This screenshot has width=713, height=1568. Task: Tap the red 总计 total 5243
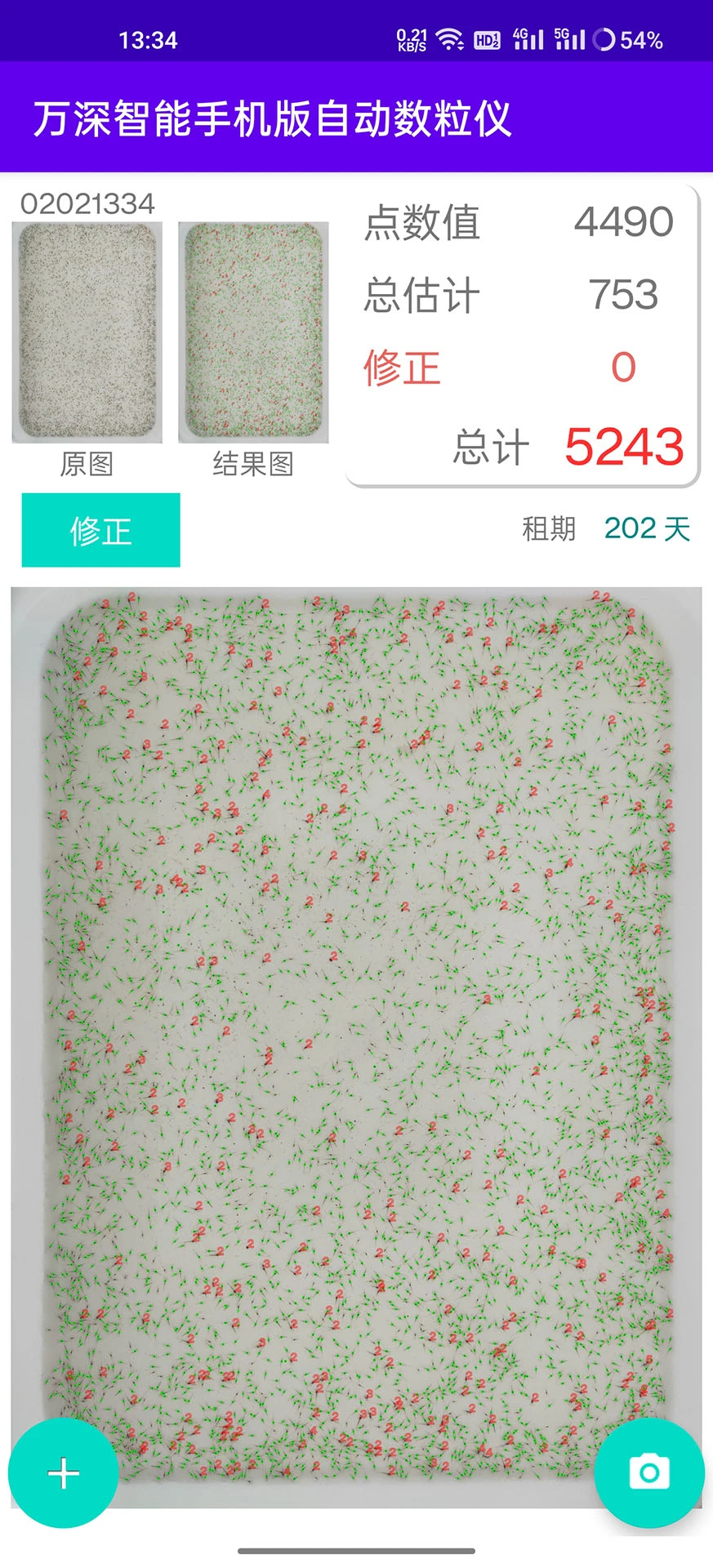click(623, 445)
